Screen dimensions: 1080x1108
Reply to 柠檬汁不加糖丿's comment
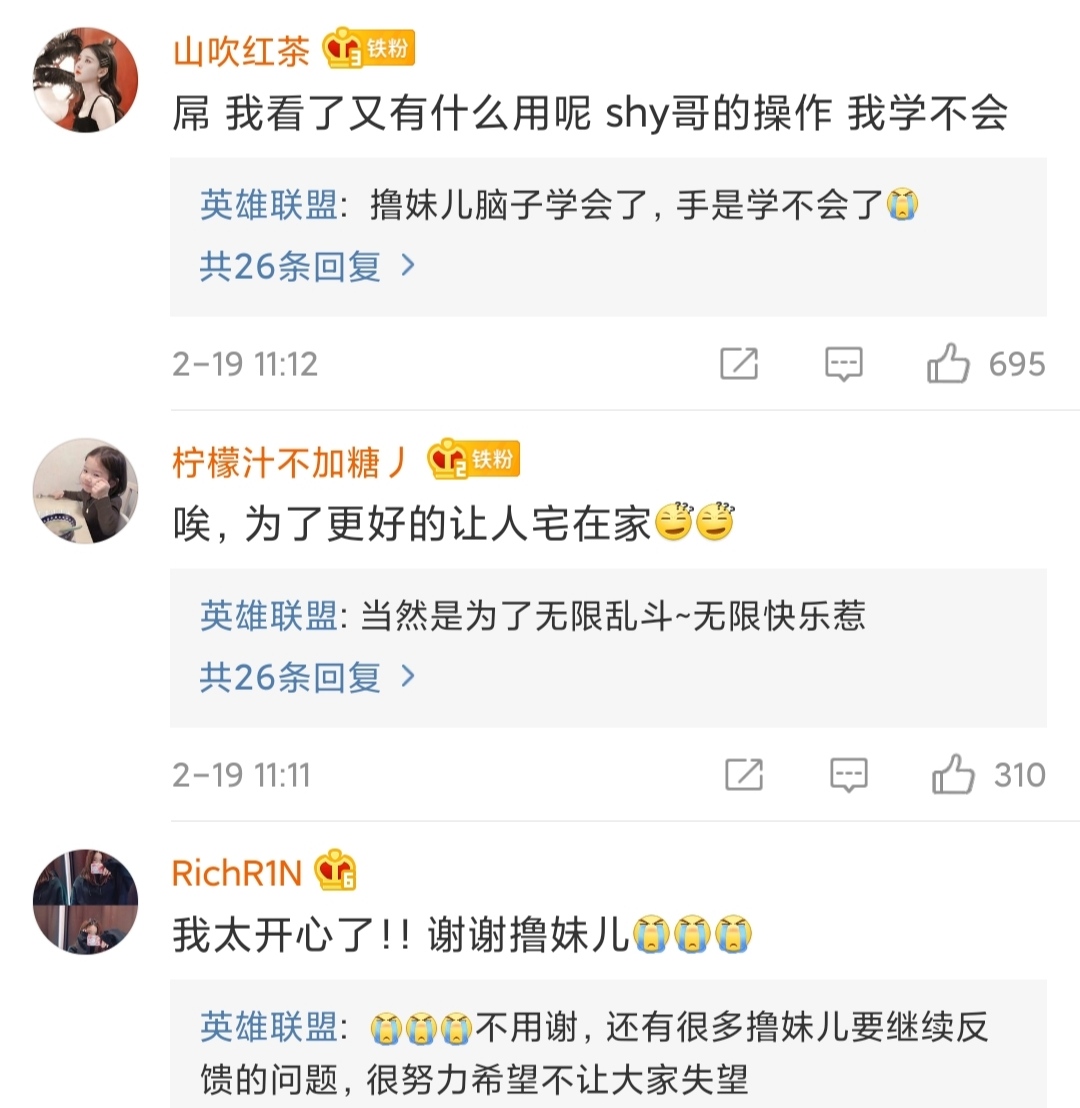coord(848,775)
